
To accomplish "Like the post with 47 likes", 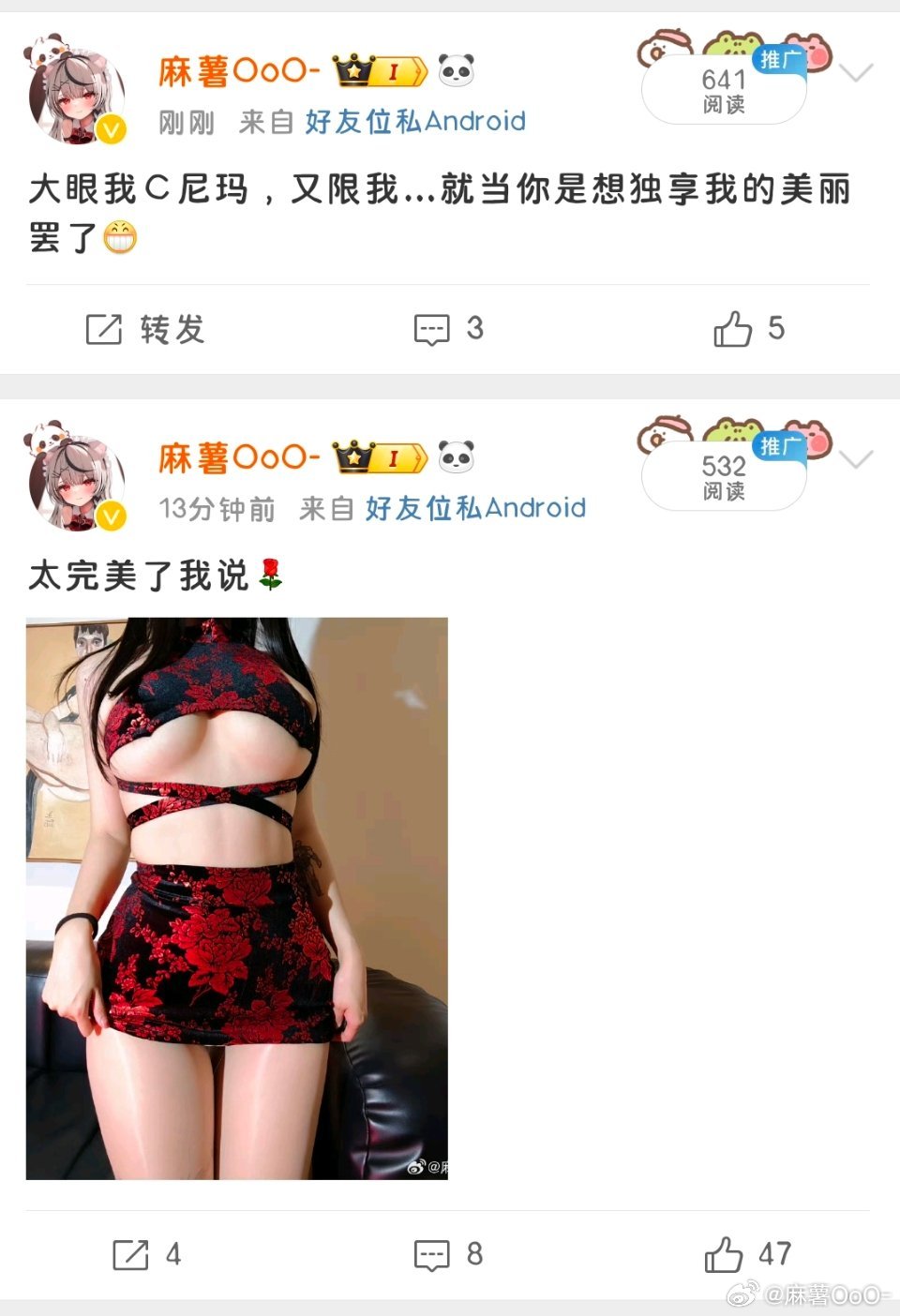I will click(747, 1255).
